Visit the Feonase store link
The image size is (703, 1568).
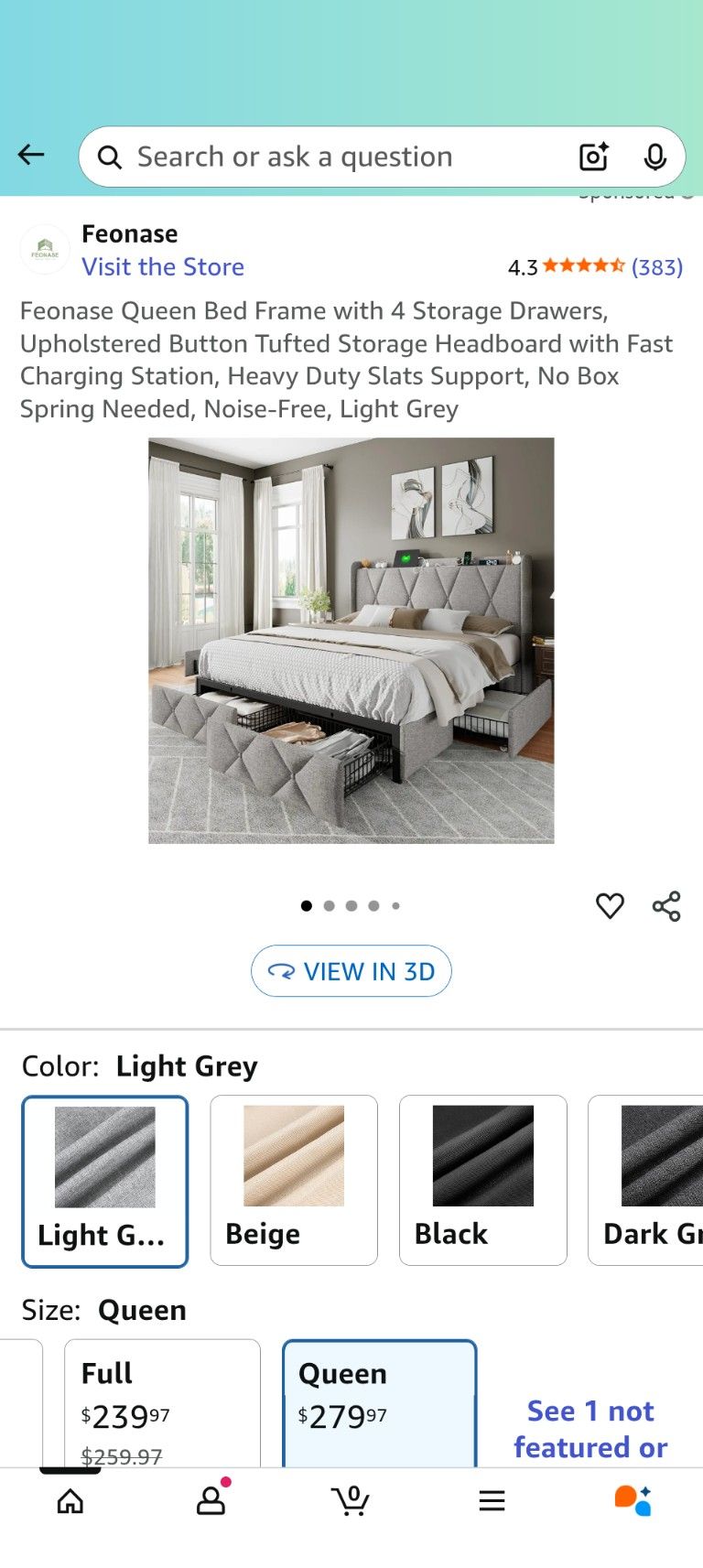point(163,267)
